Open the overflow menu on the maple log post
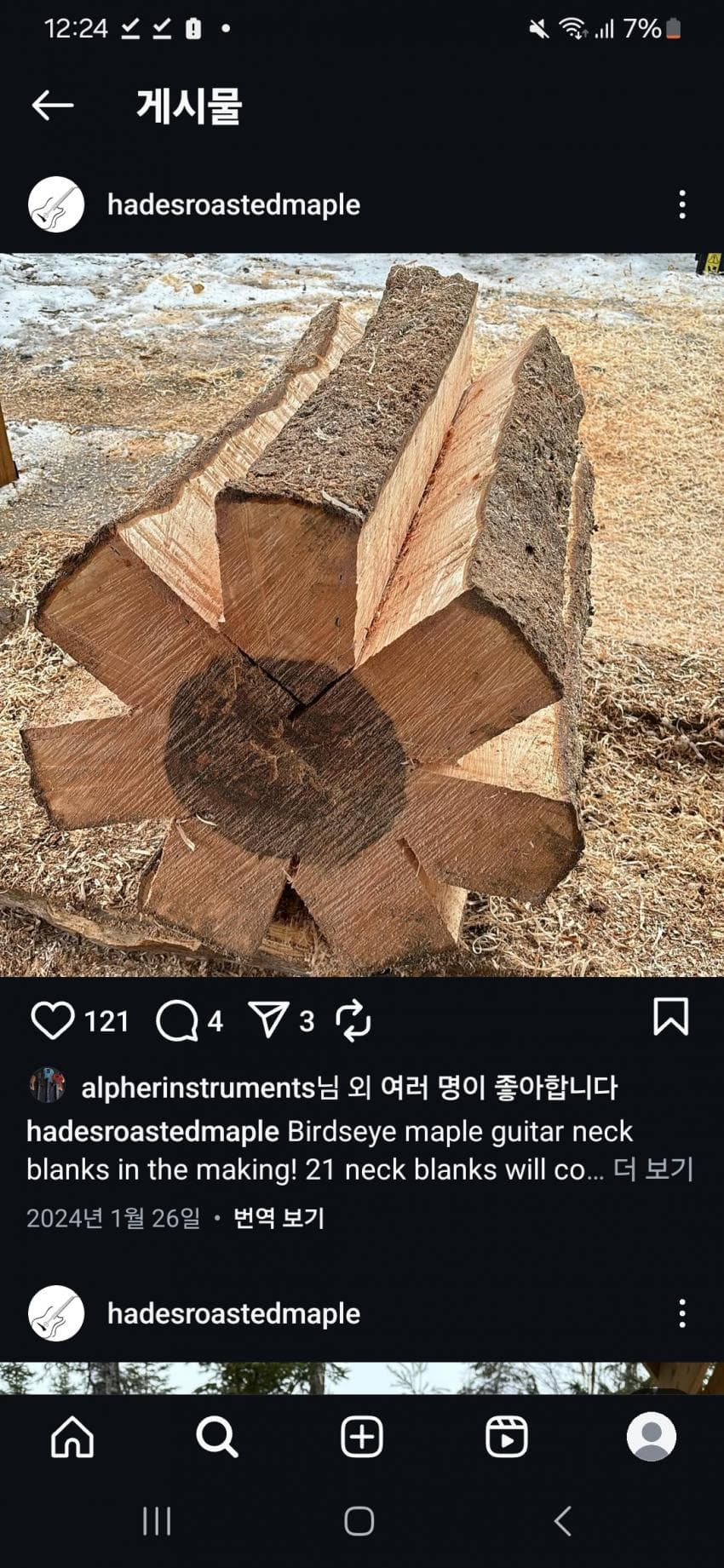The height and width of the screenshot is (1568, 724). pyautogui.click(x=681, y=204)
